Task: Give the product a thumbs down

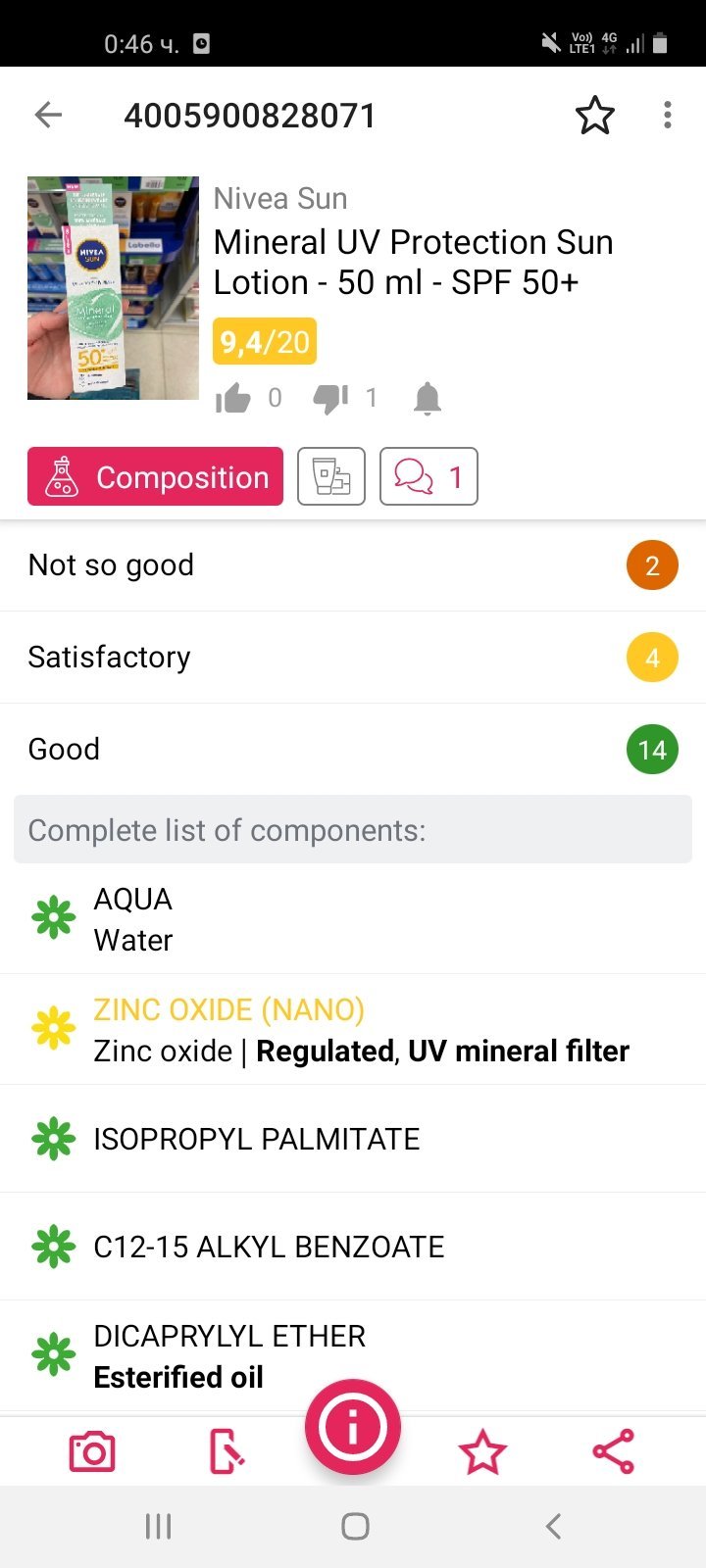Action: 330,398
